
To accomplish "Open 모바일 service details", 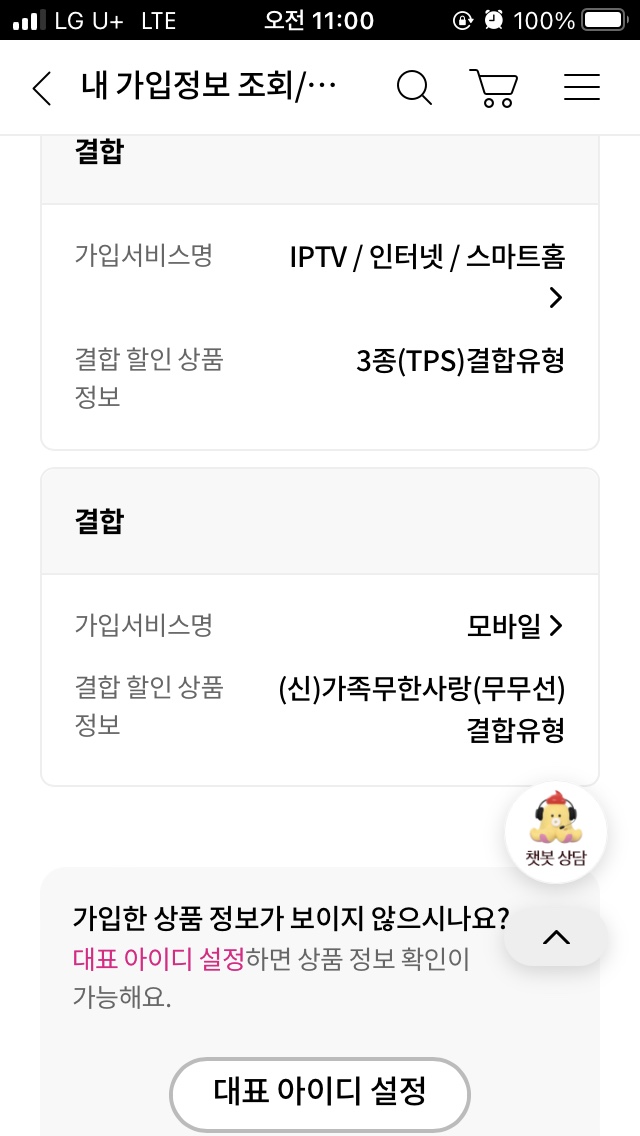I will pyautogui.click(x=515, y=626).
